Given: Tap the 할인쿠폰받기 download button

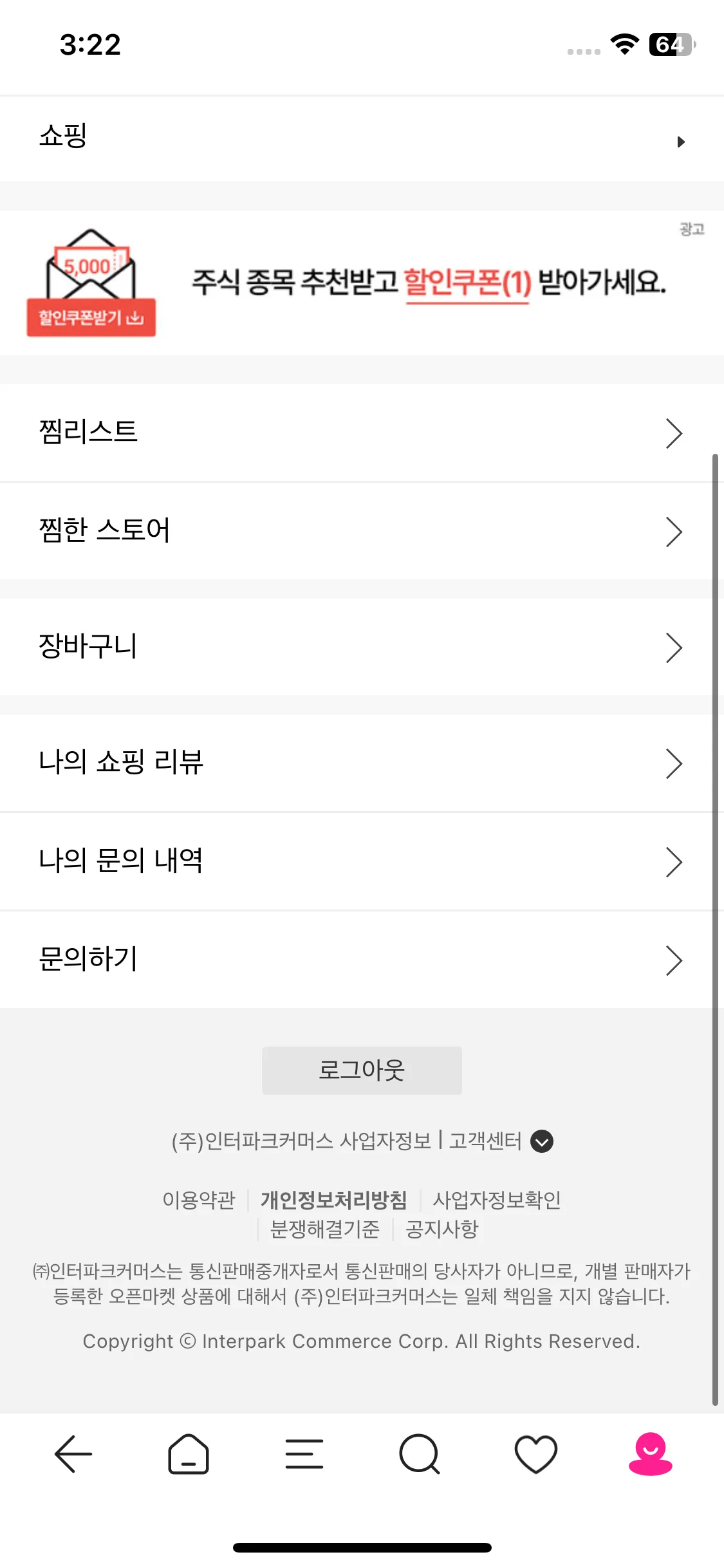Looking at the screenshot, I should pos(91,317).
